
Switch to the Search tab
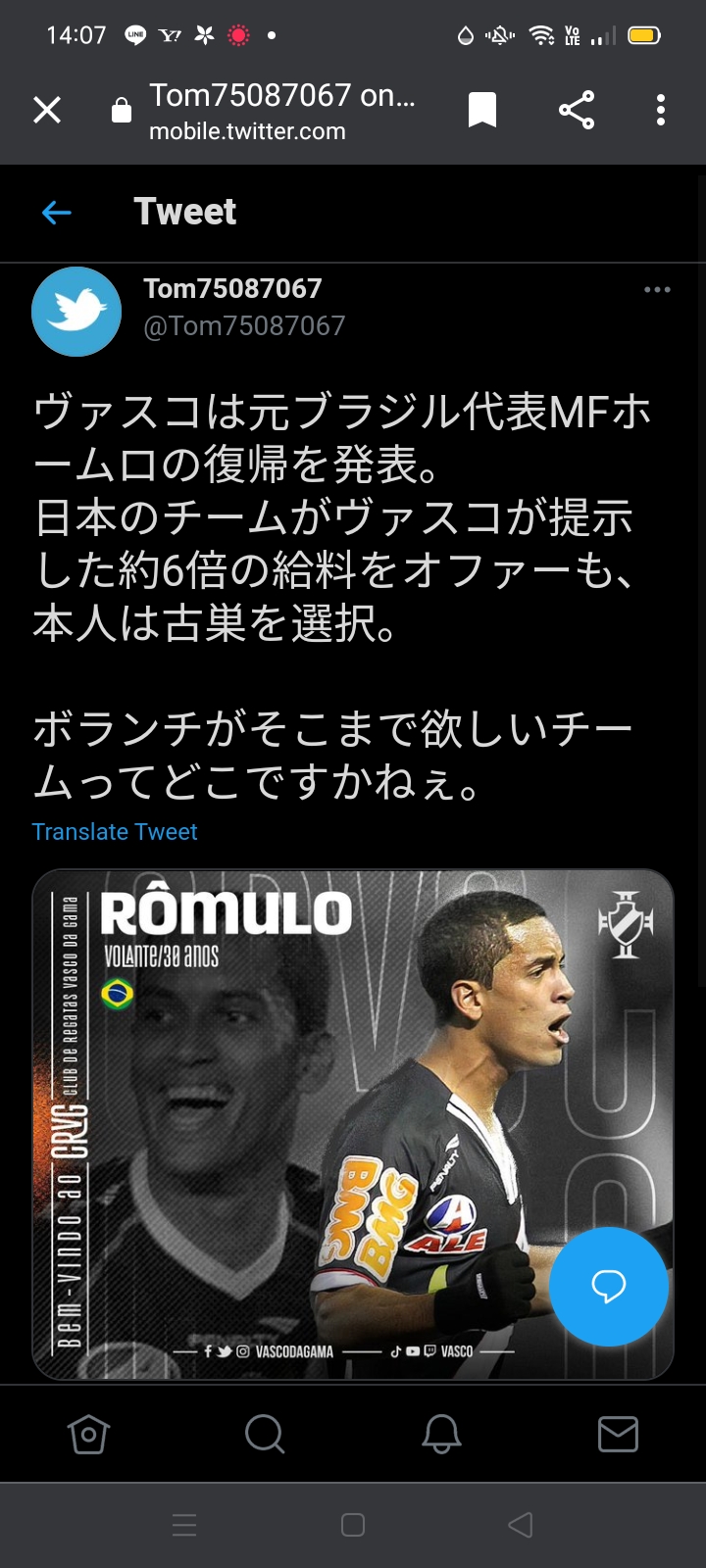click(x=265, y=1435)
